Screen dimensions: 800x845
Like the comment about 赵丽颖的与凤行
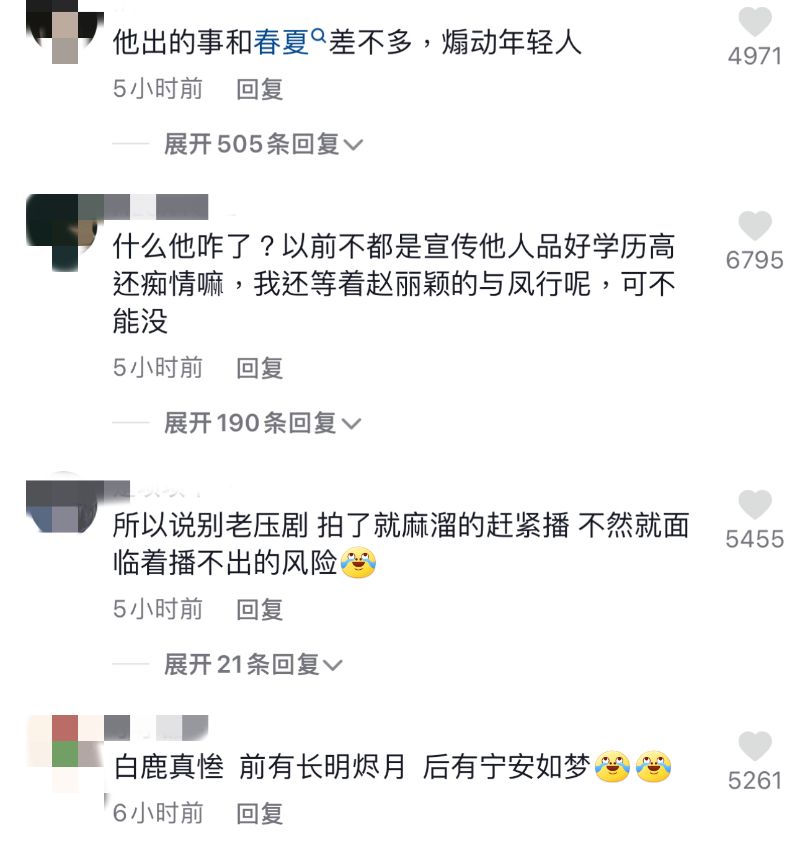click(x=755, y=227)
